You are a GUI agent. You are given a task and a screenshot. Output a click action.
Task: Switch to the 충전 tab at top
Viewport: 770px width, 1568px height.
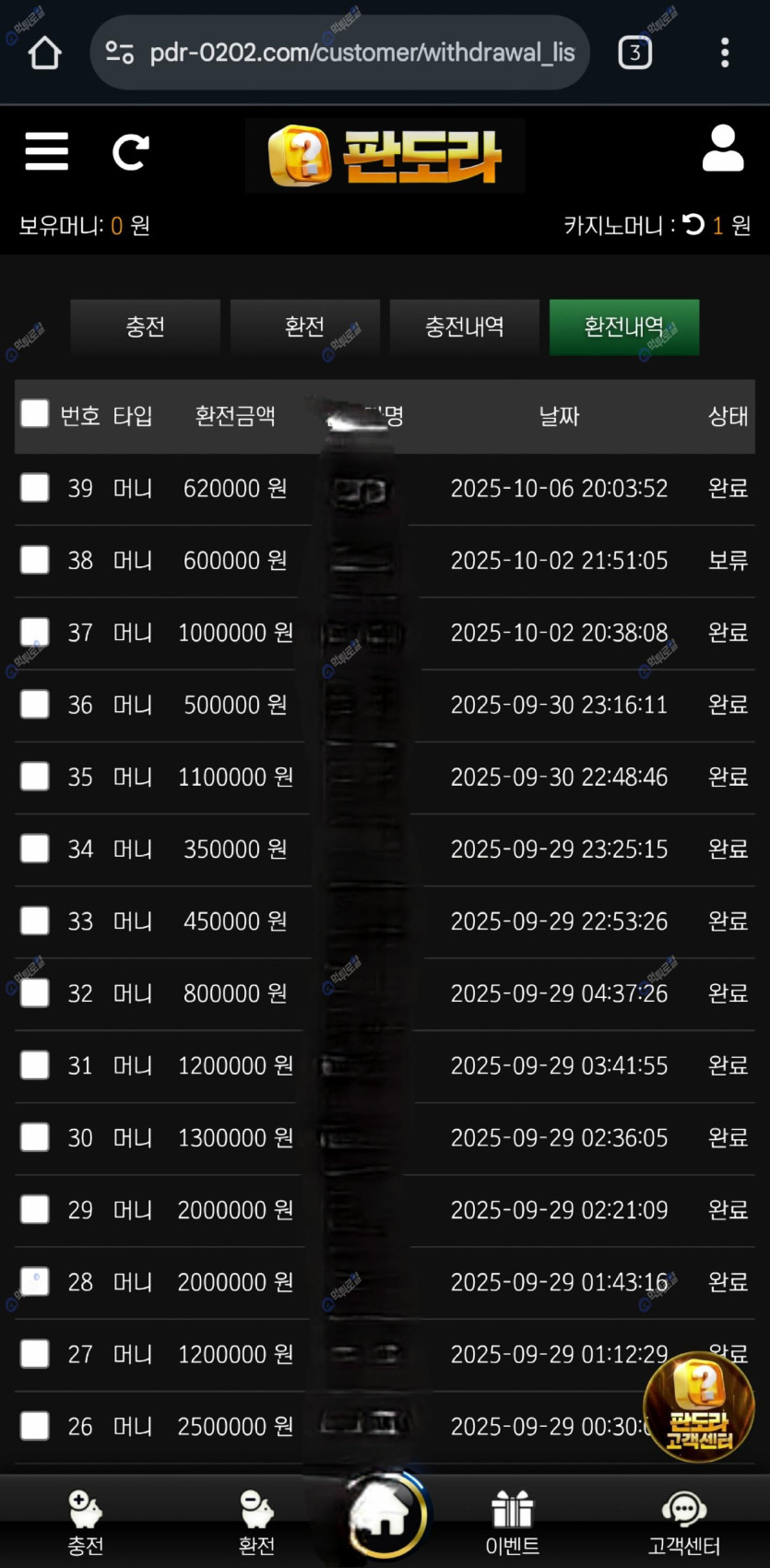tap(145, 327)
